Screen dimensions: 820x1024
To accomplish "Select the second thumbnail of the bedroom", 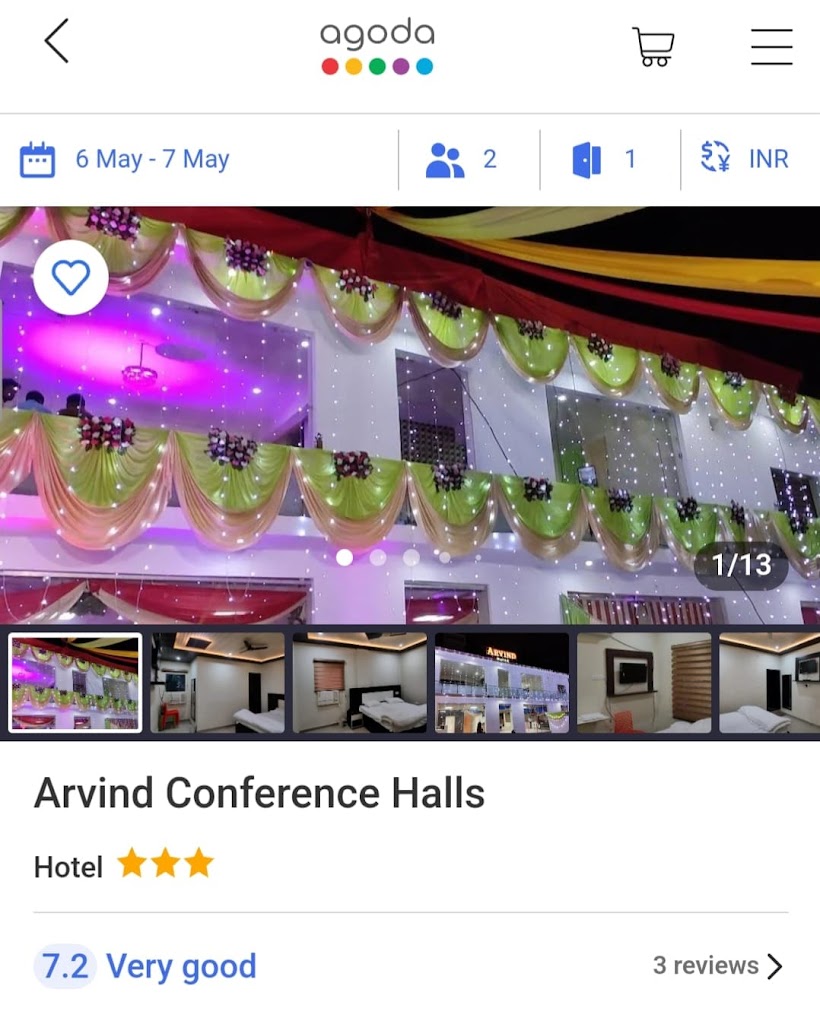I will click(217, 683).
